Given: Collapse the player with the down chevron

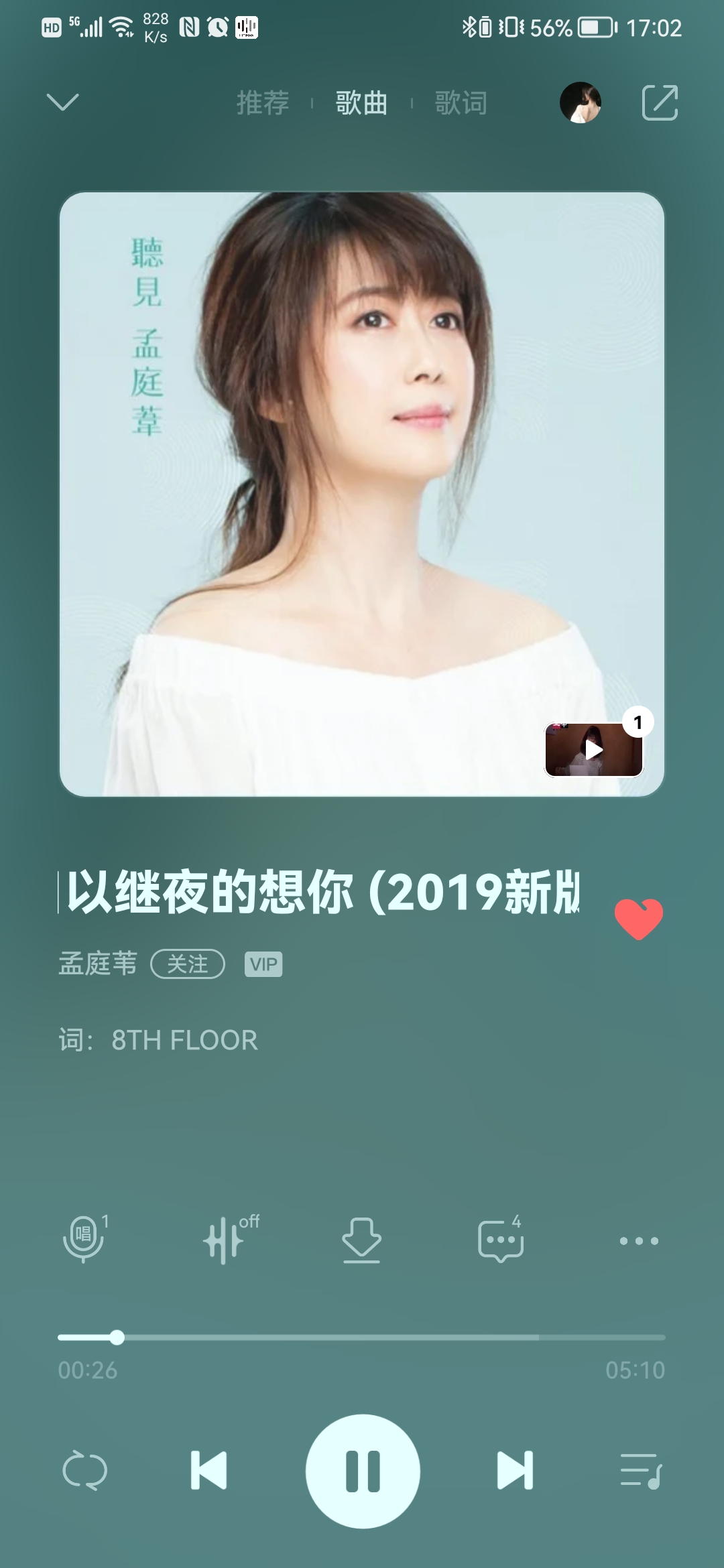Looking at the screenshot, I should click(62, 102).
